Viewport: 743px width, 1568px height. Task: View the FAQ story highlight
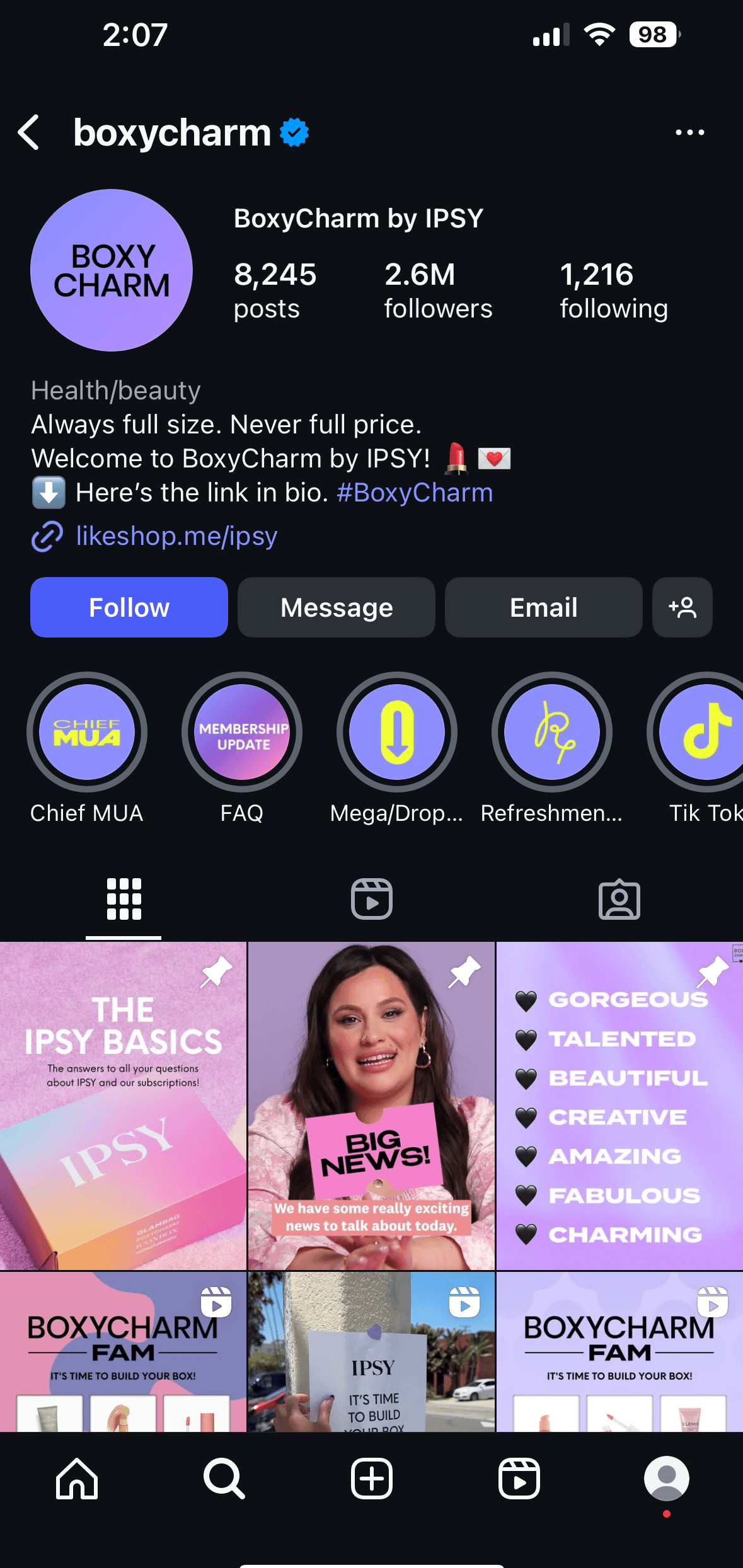click(x=242, y=732)
